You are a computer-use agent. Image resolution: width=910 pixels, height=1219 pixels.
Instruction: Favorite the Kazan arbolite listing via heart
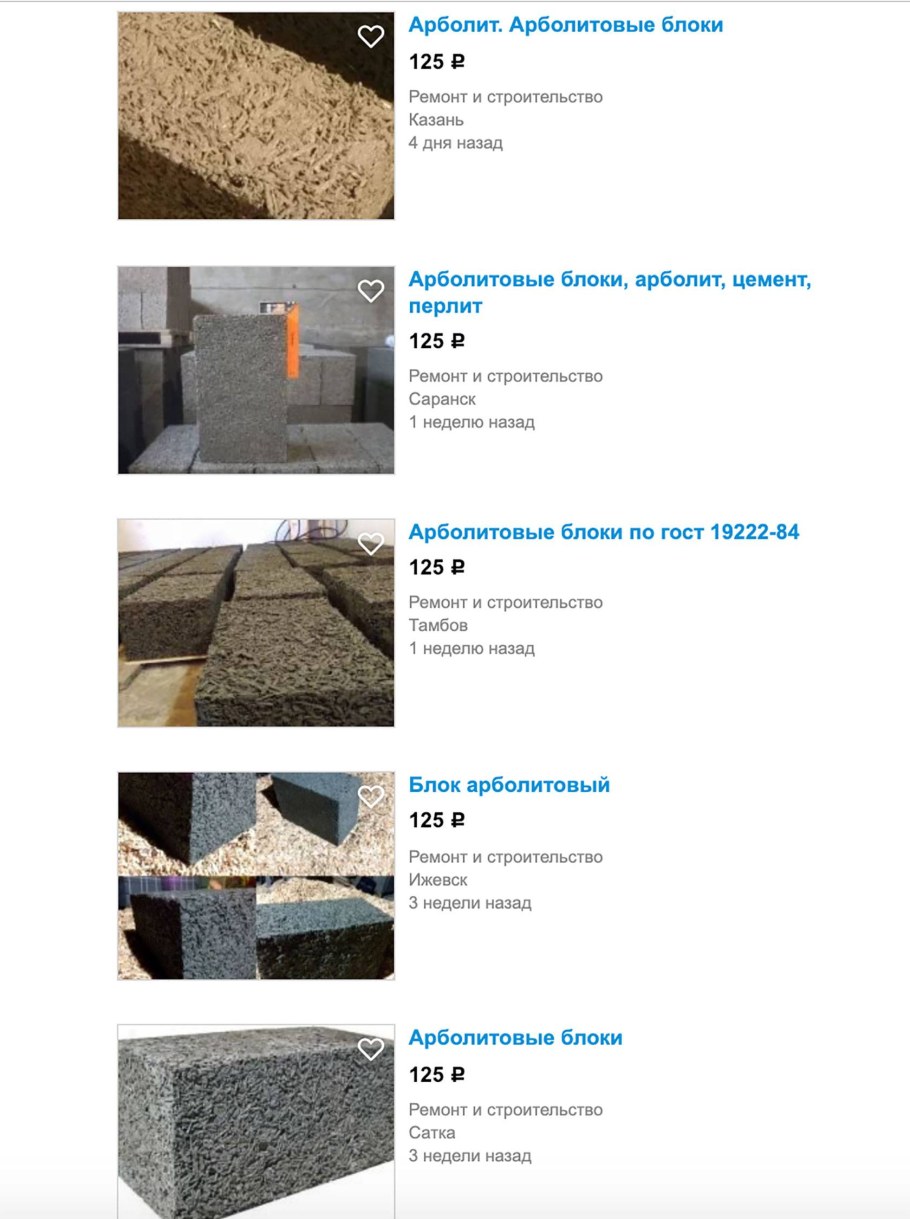pos(371,37)
